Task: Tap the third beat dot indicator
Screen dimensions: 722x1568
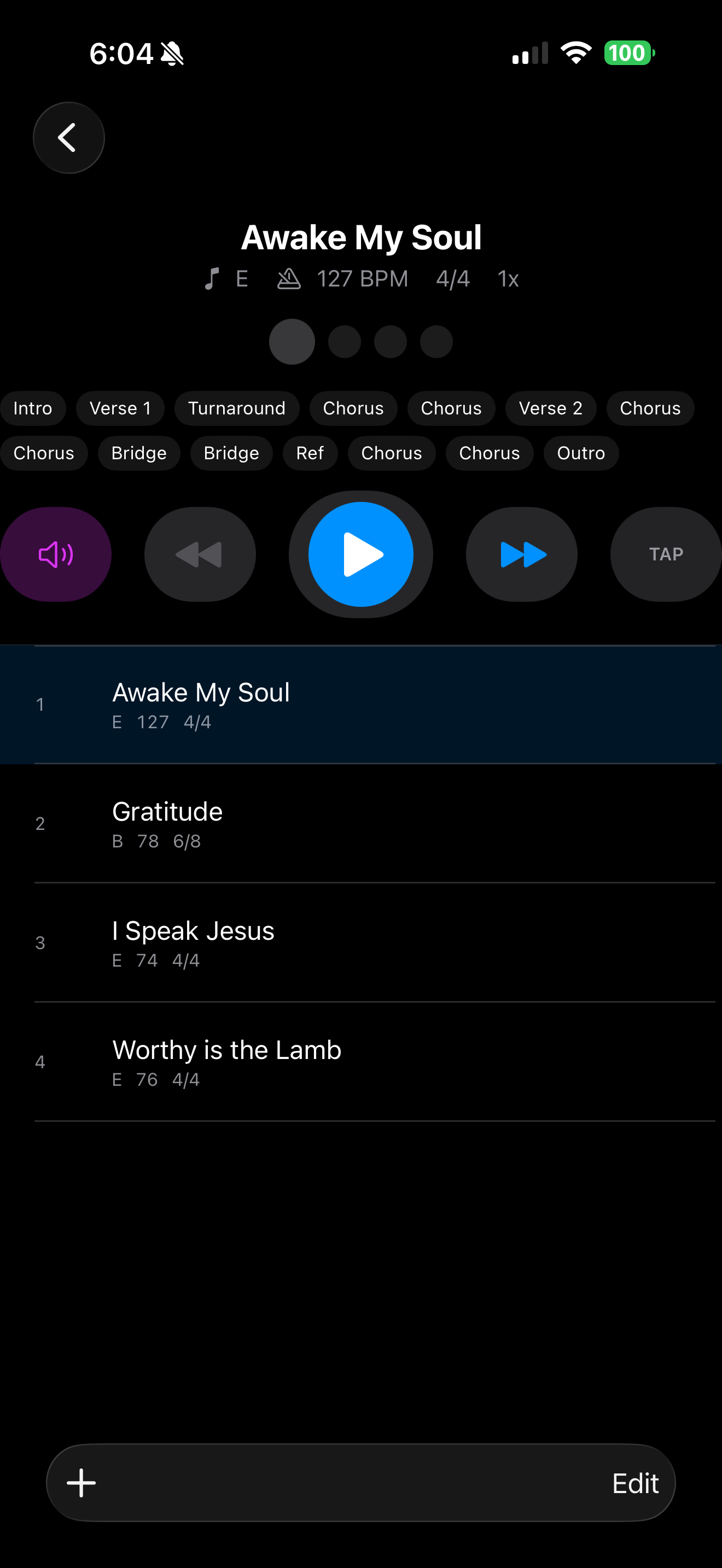Action: (x=390, y=342)
